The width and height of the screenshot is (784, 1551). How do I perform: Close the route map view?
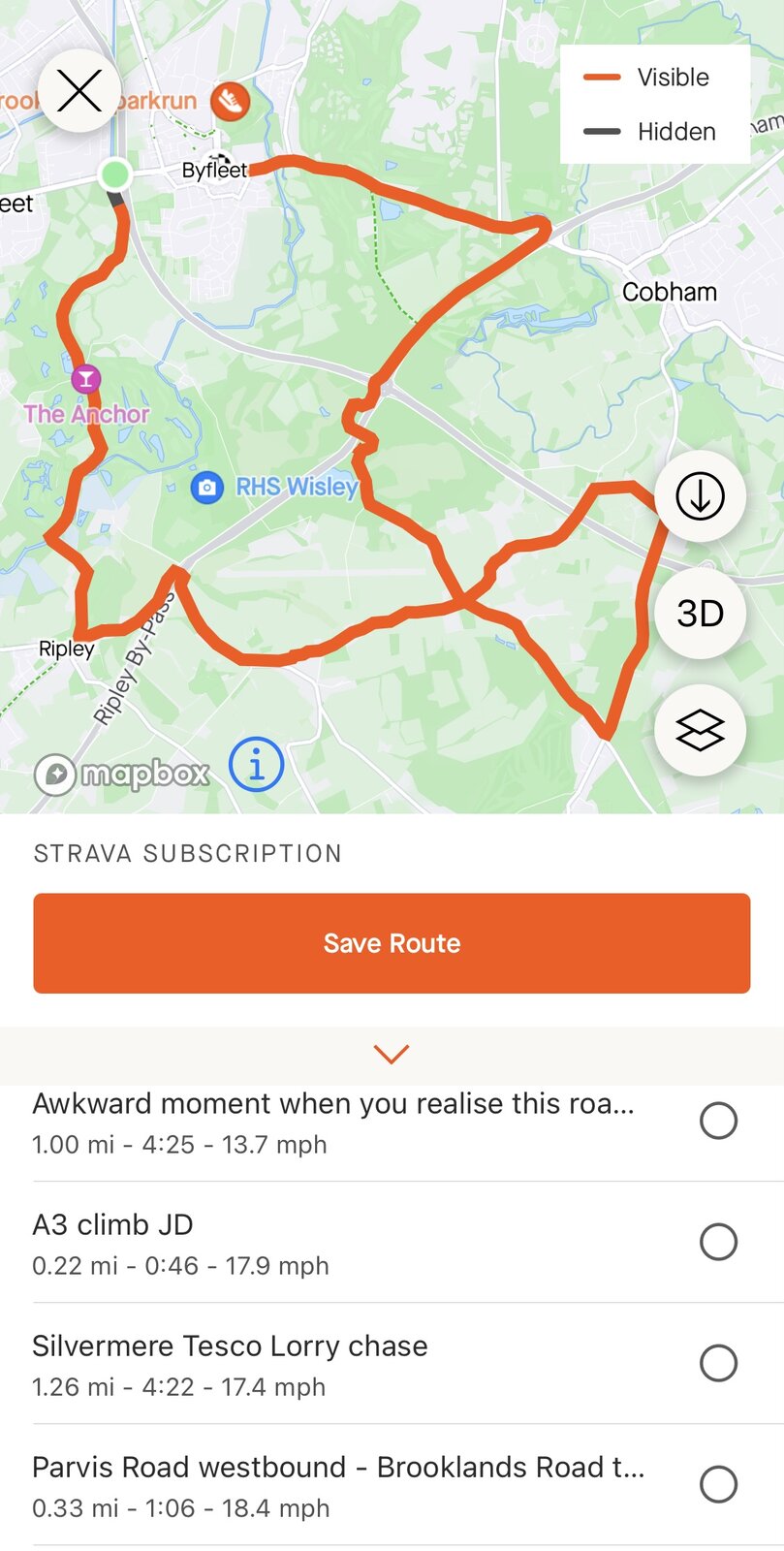point(79,91)
